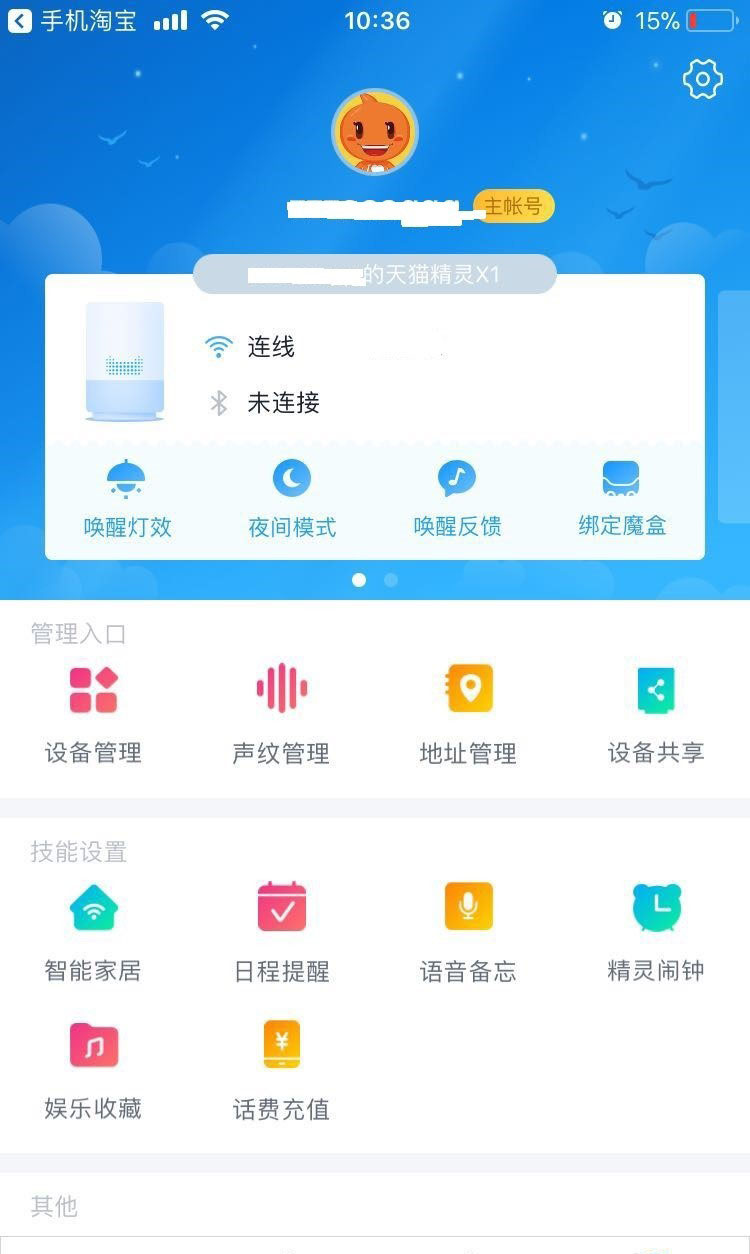750x1254 pixels.
Task: Tap the 主帐号 account badge
Action: (513, 207)
